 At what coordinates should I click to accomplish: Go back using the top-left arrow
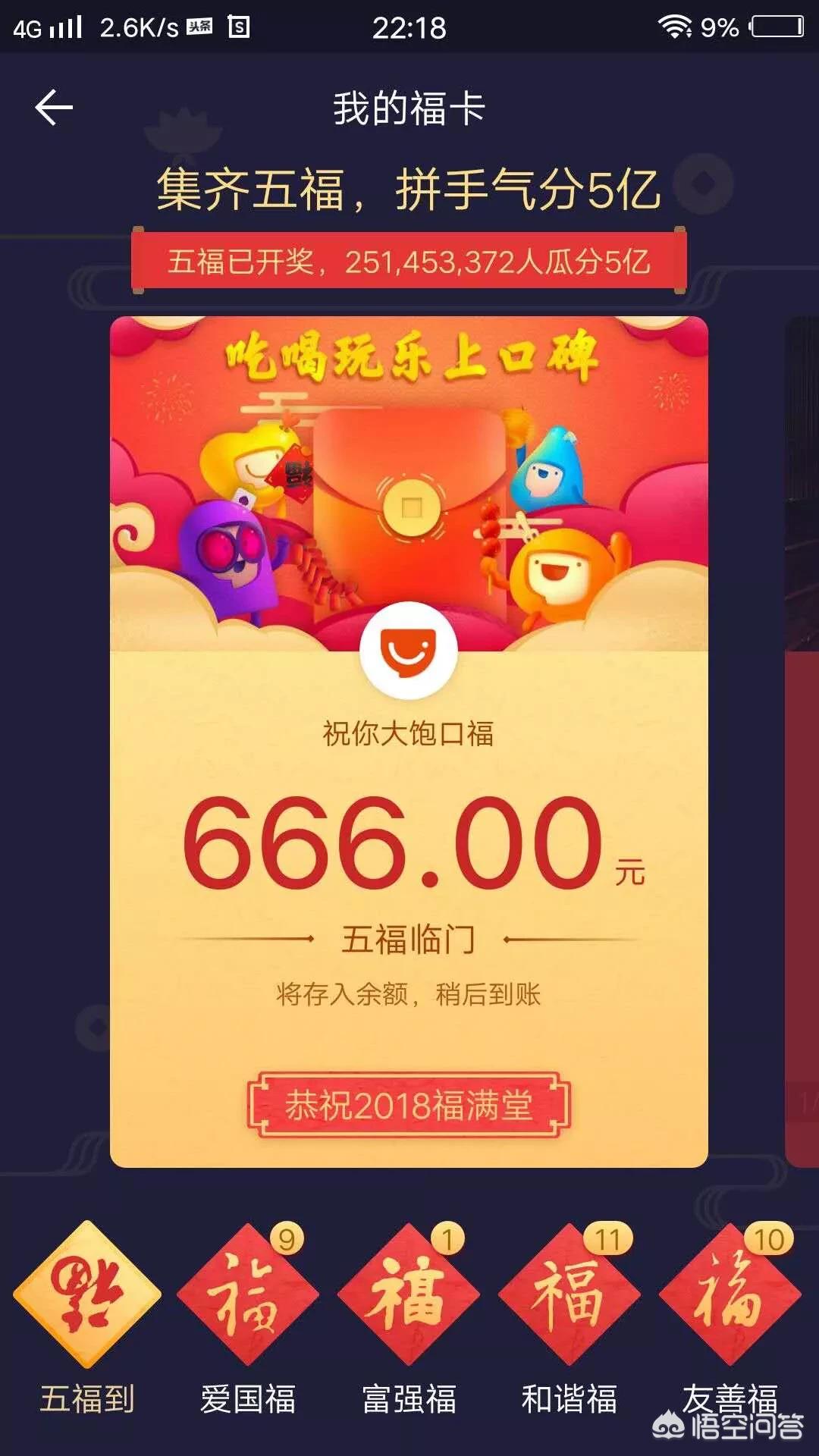(54, 107)
